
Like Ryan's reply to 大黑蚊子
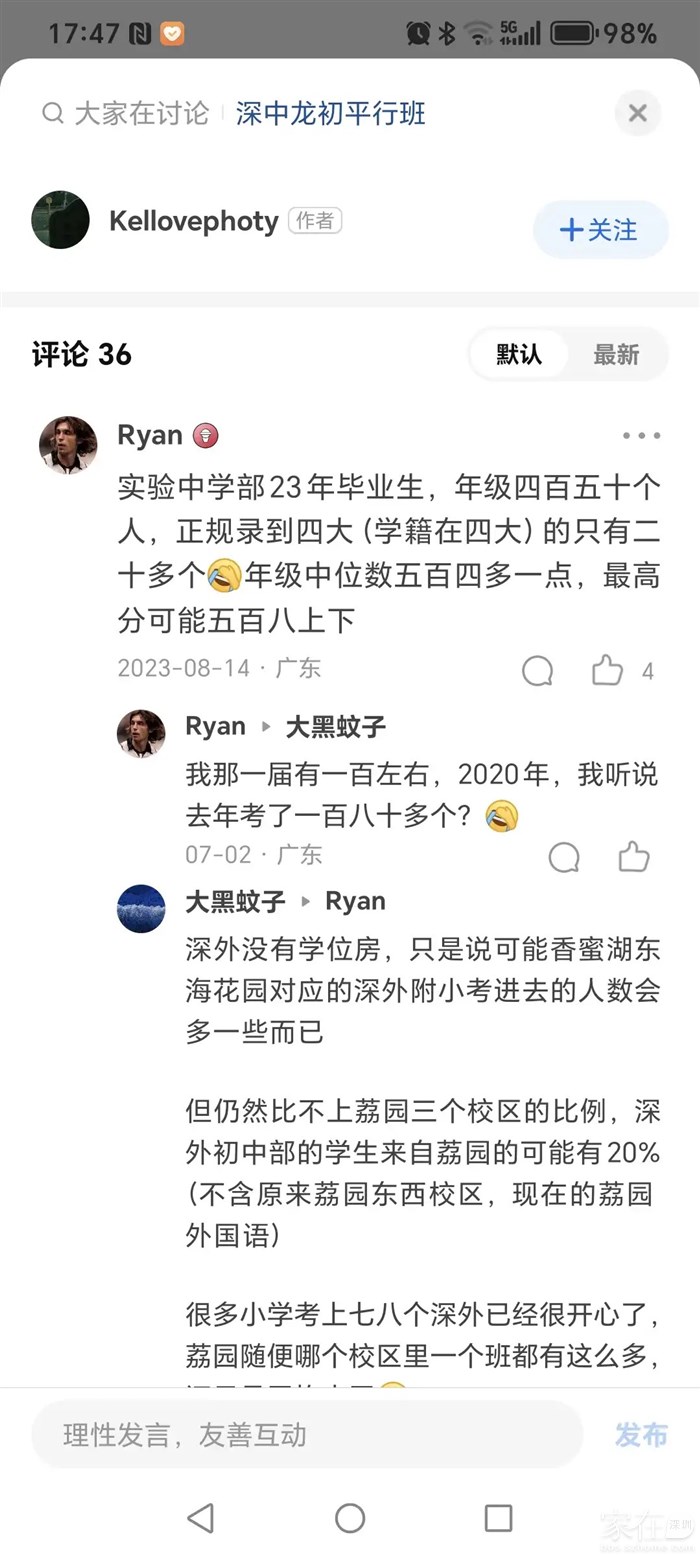(x=634, y=856)
